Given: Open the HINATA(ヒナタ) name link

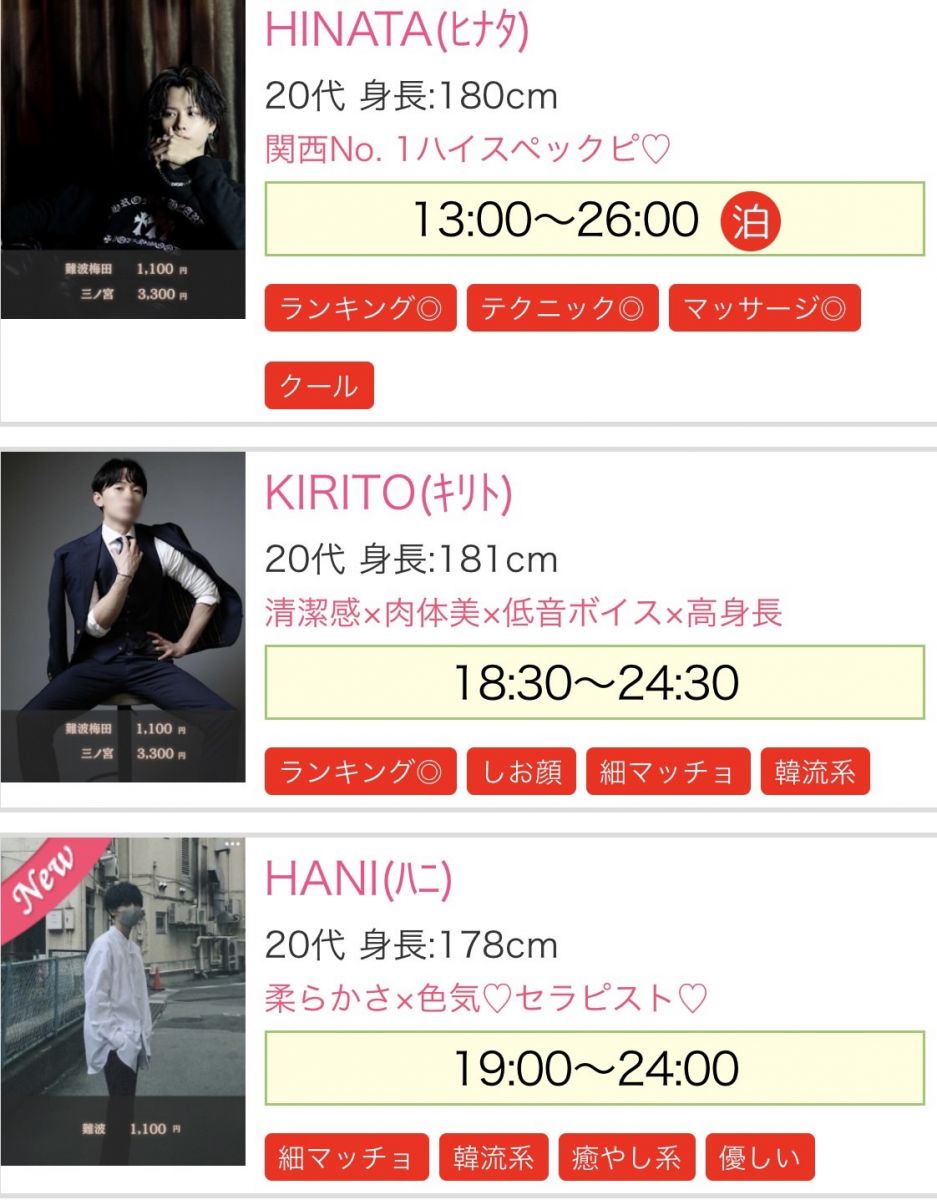Looking at the screenshot, I should click(x=396, y=31).
